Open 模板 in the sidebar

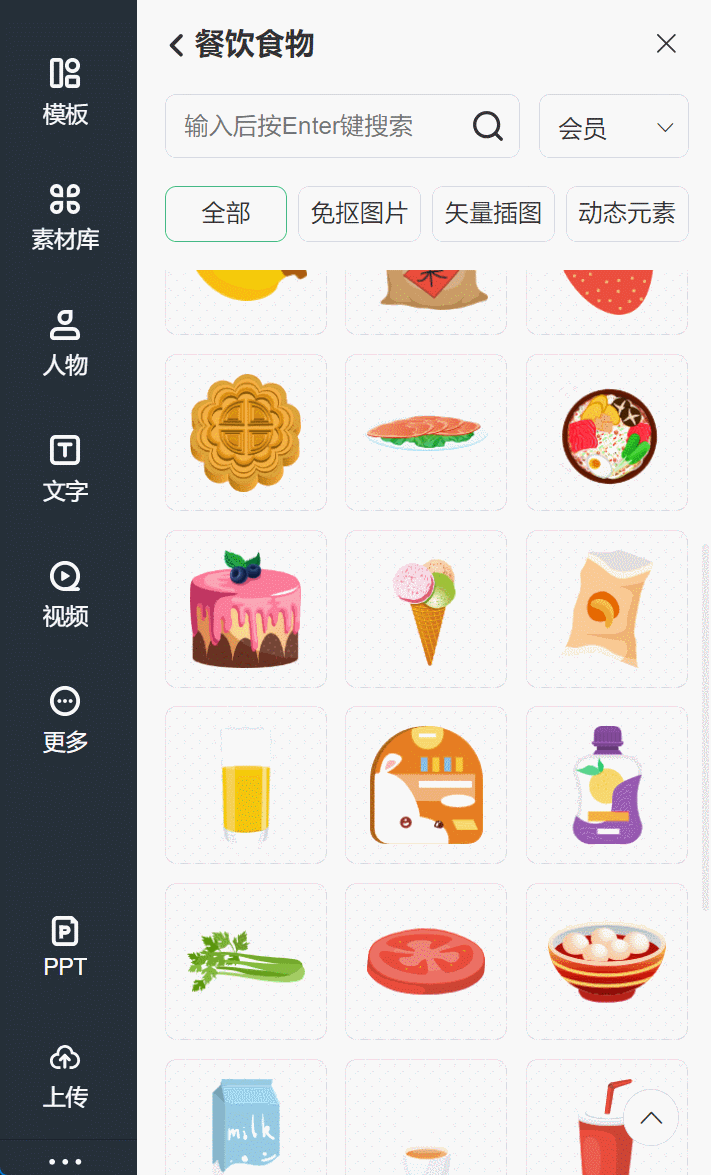click(65, 92)
